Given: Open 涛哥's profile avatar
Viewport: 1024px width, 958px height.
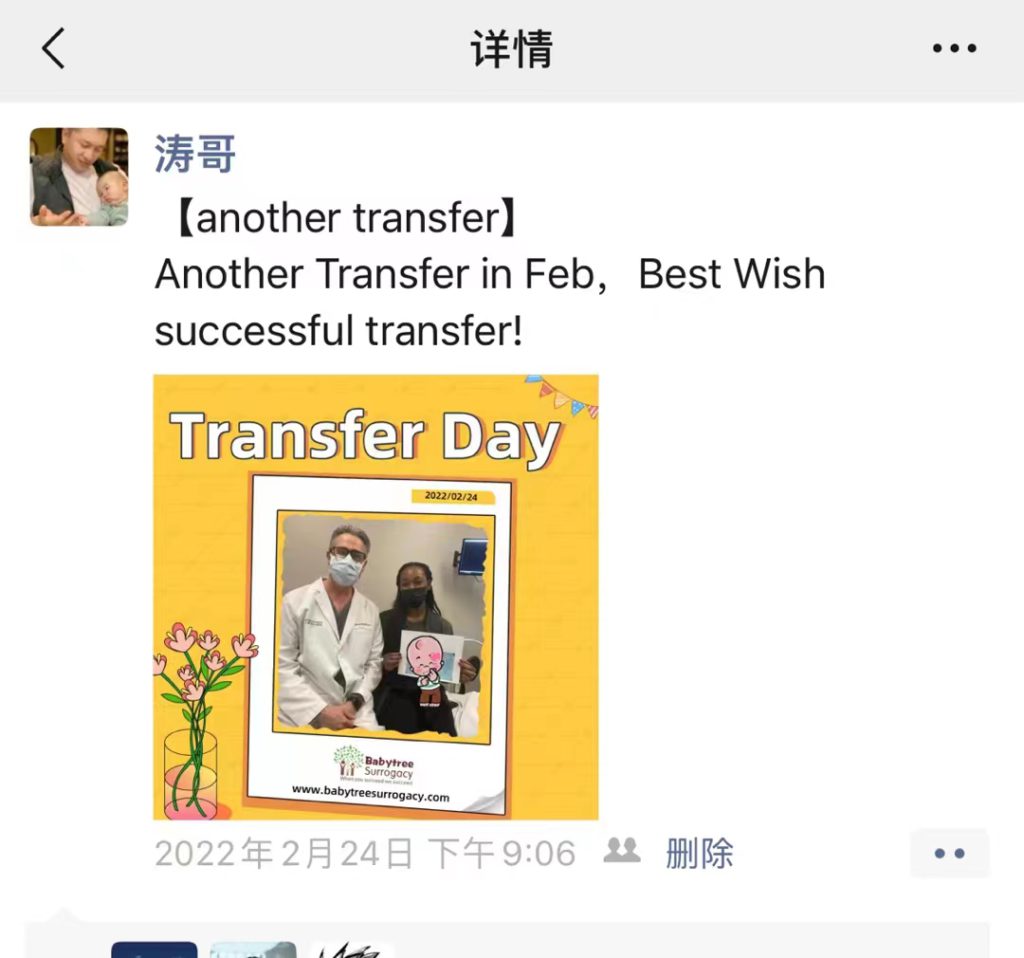Looking at the screenshot, I should pyautogui.click(x=79, y=177).
